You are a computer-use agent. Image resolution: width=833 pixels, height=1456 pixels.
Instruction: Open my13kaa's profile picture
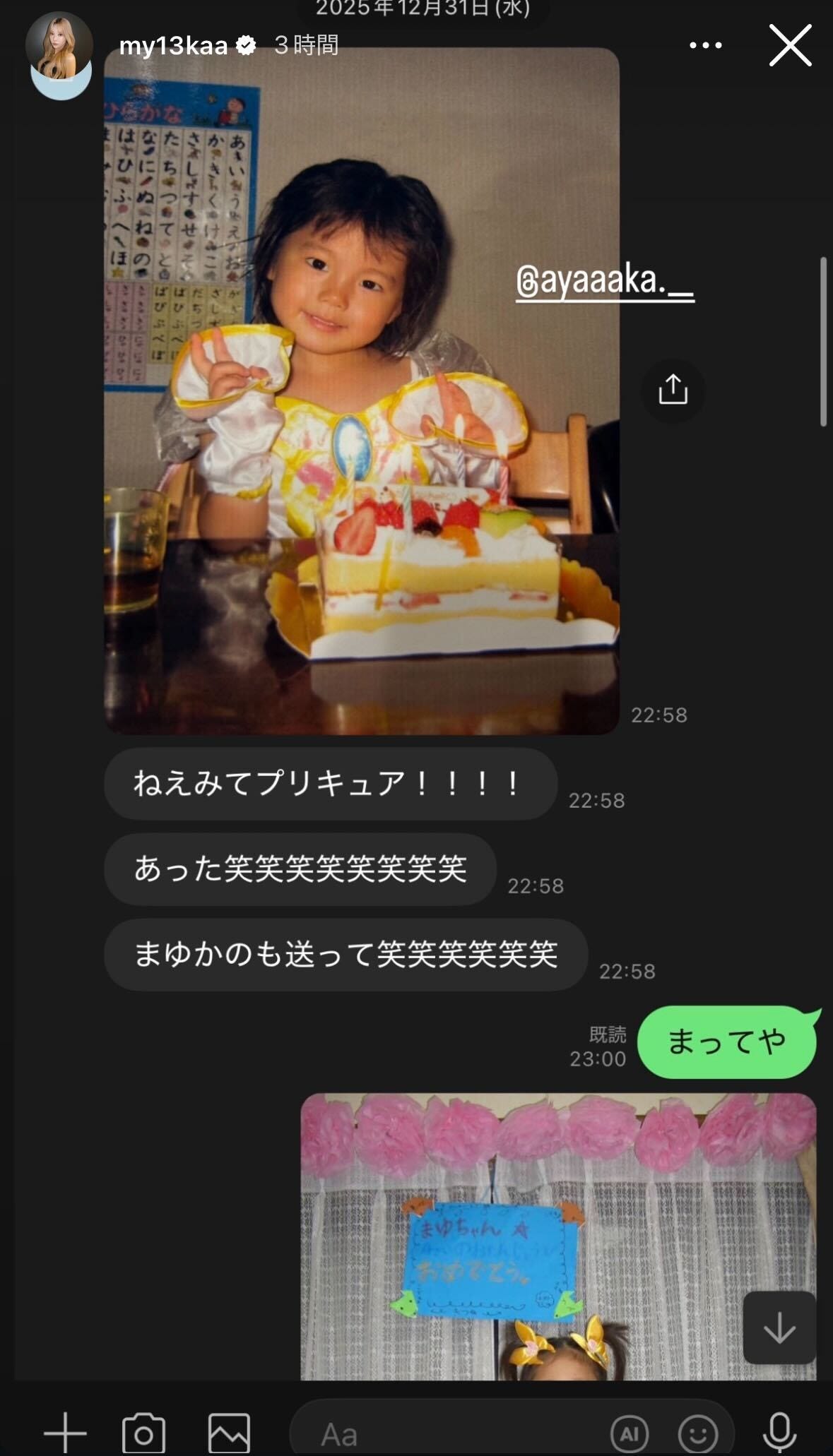pos(59,47)
